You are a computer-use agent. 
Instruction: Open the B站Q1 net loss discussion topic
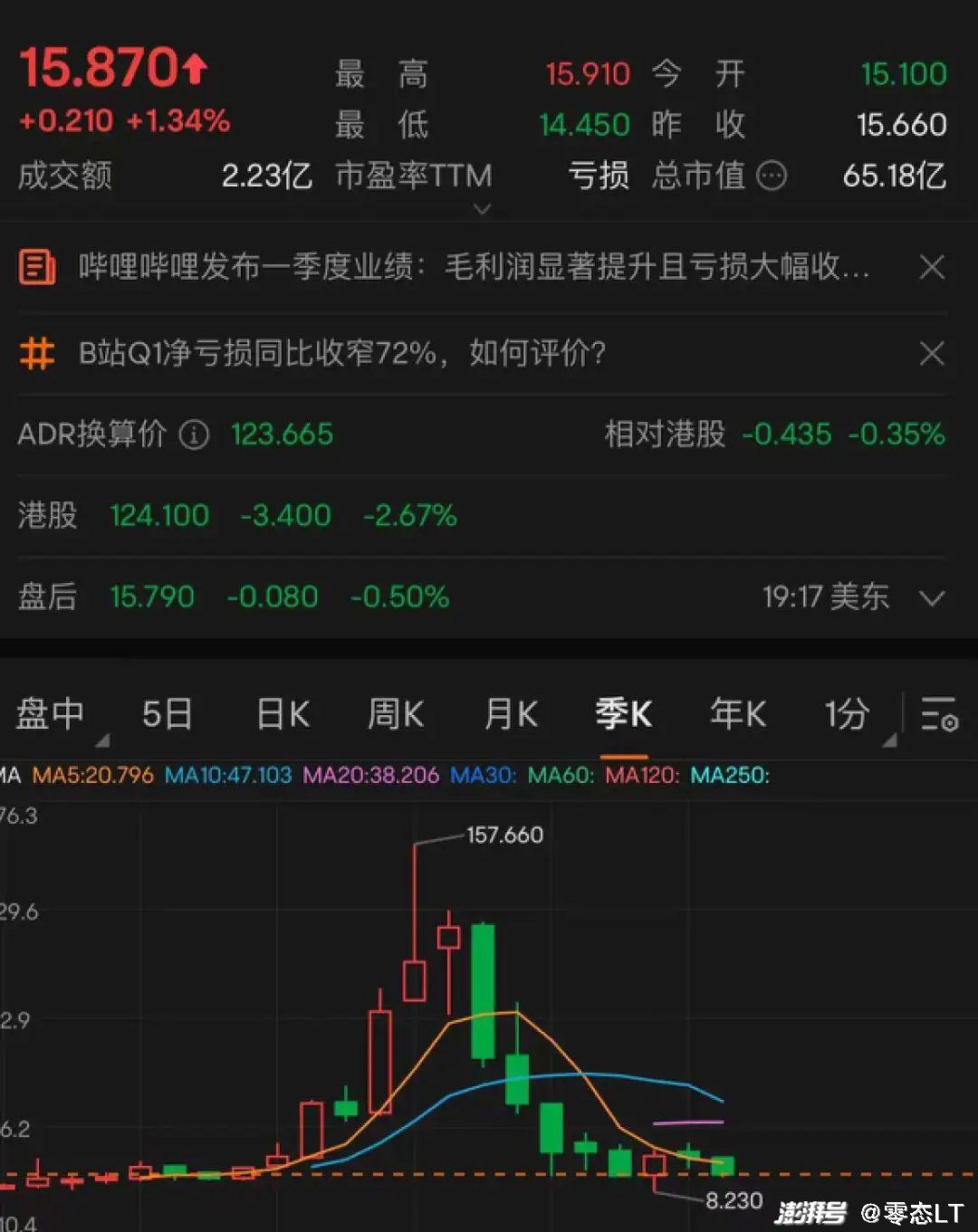click(342, 353)
